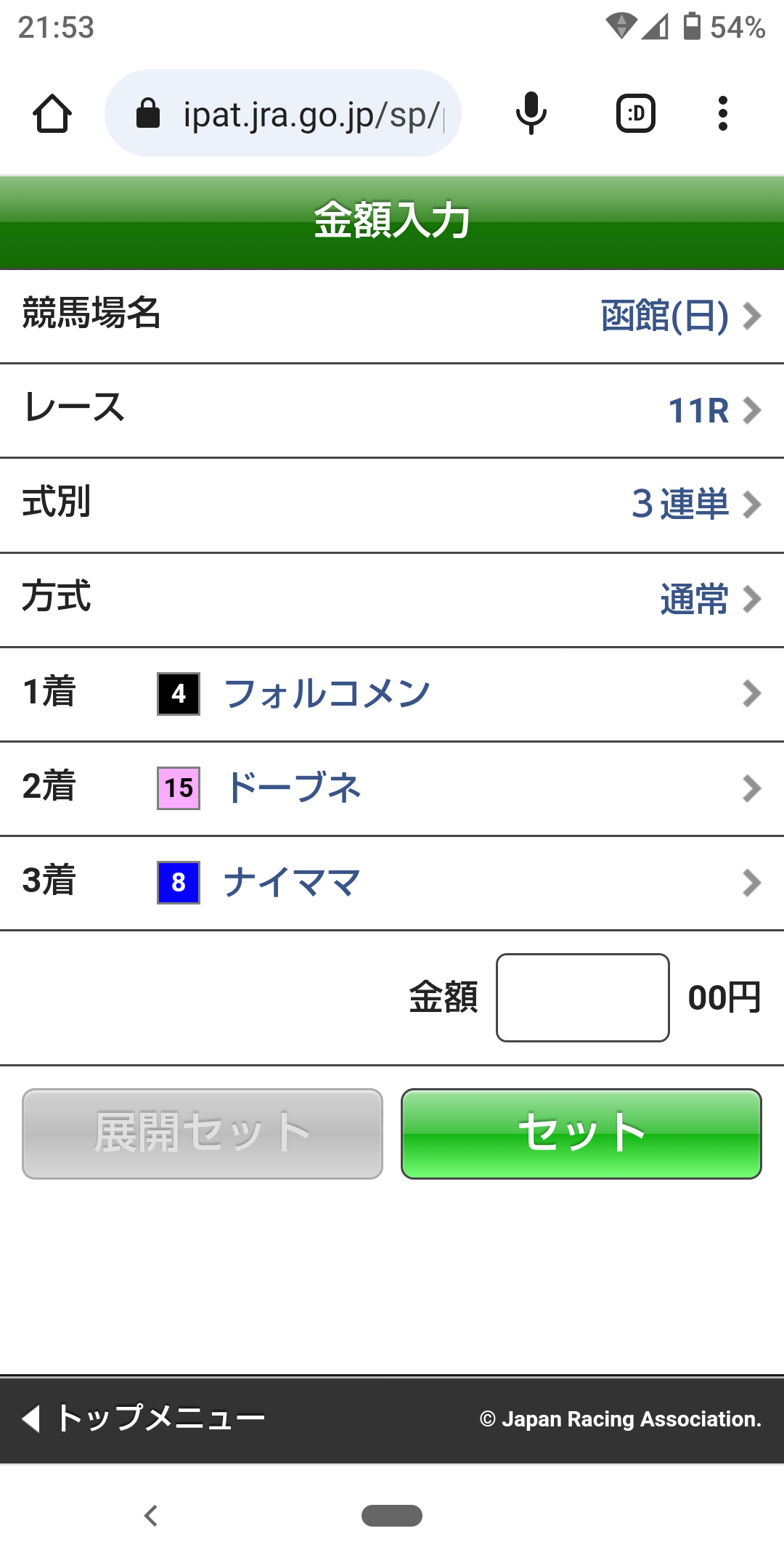The width and height of the screenshot is (784, 1568).
Task: Tap the browser home icon
Action: (x=52, y=114)
